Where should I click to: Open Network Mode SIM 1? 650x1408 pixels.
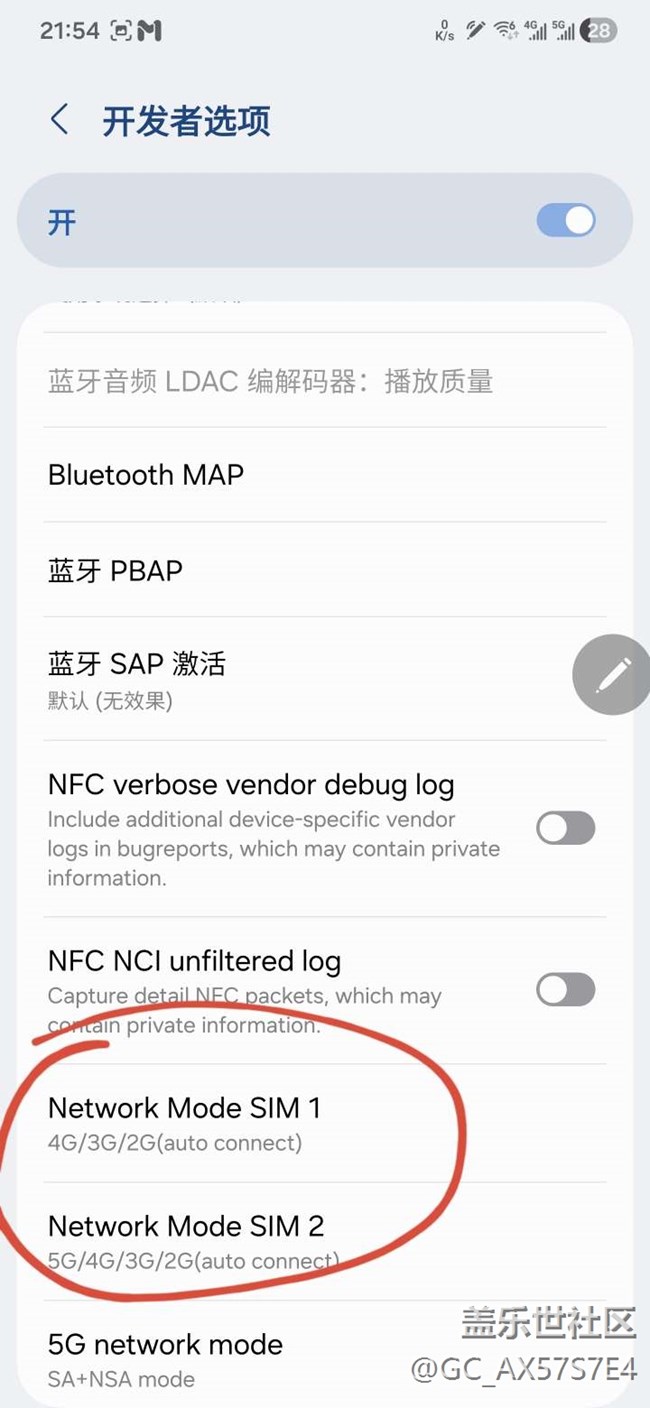pyautogui.click(x=185, y=1122)
